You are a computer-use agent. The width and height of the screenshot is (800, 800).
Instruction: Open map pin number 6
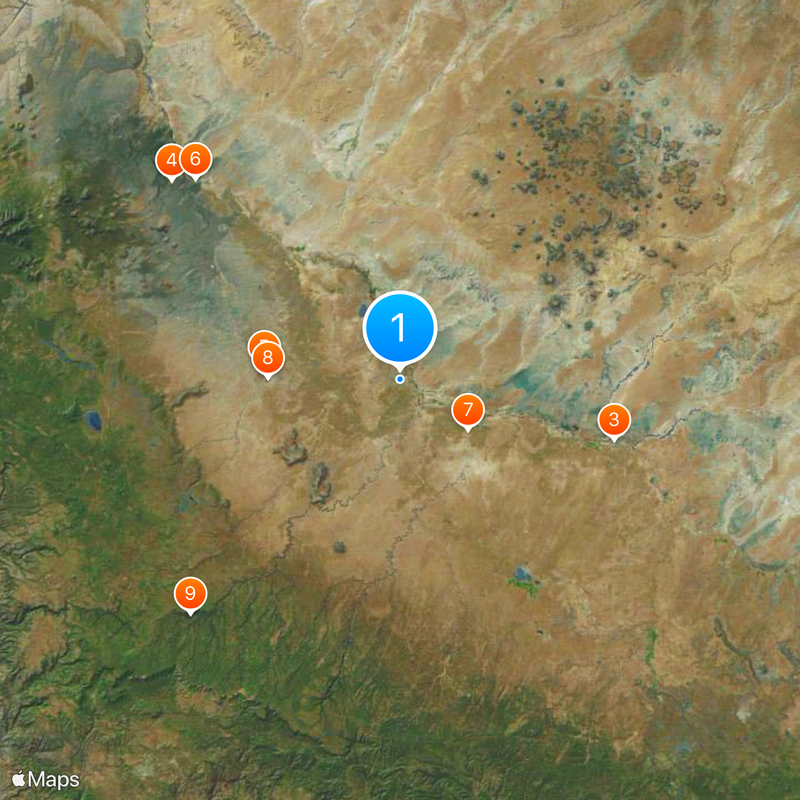tap(196, 158)
